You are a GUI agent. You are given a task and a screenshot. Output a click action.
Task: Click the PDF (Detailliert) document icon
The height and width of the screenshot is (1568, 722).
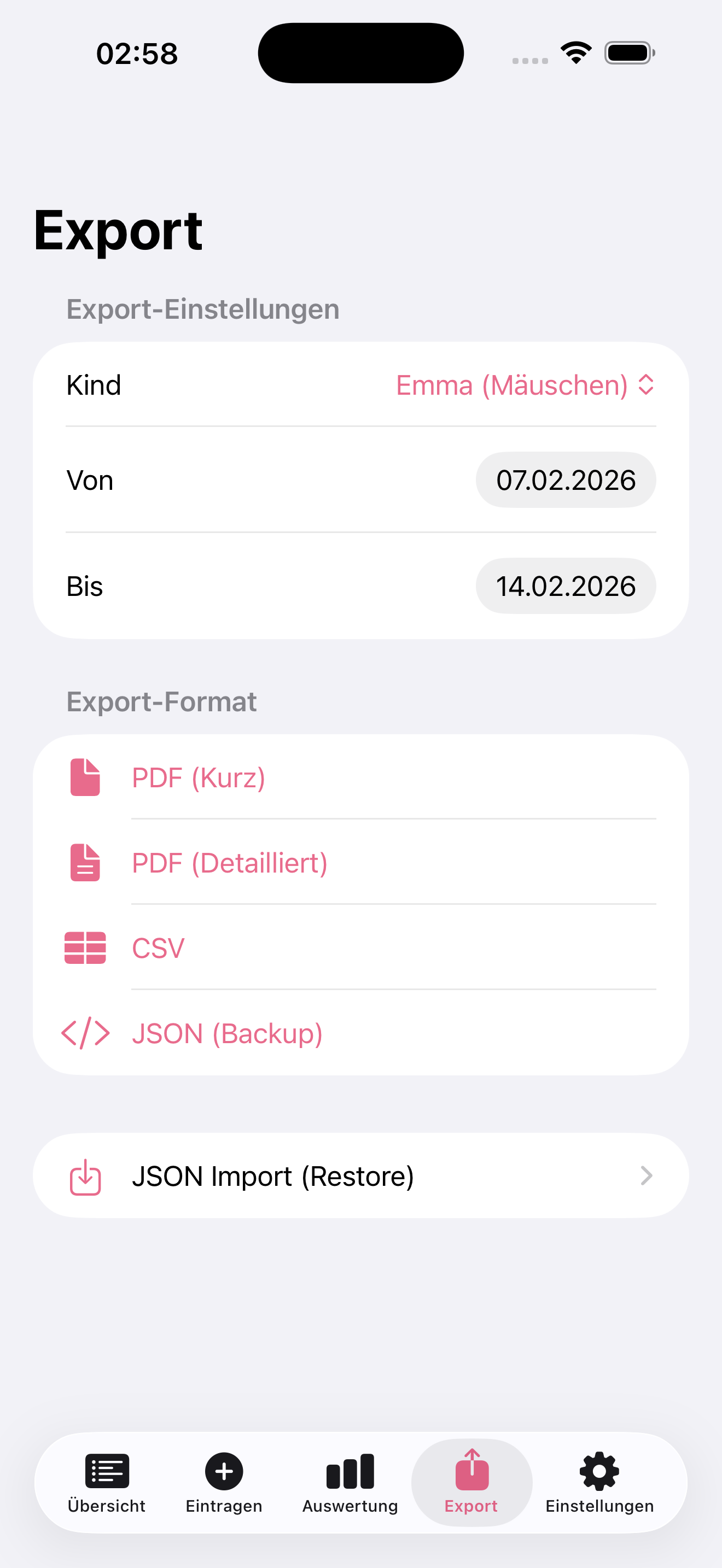[85, 863]
